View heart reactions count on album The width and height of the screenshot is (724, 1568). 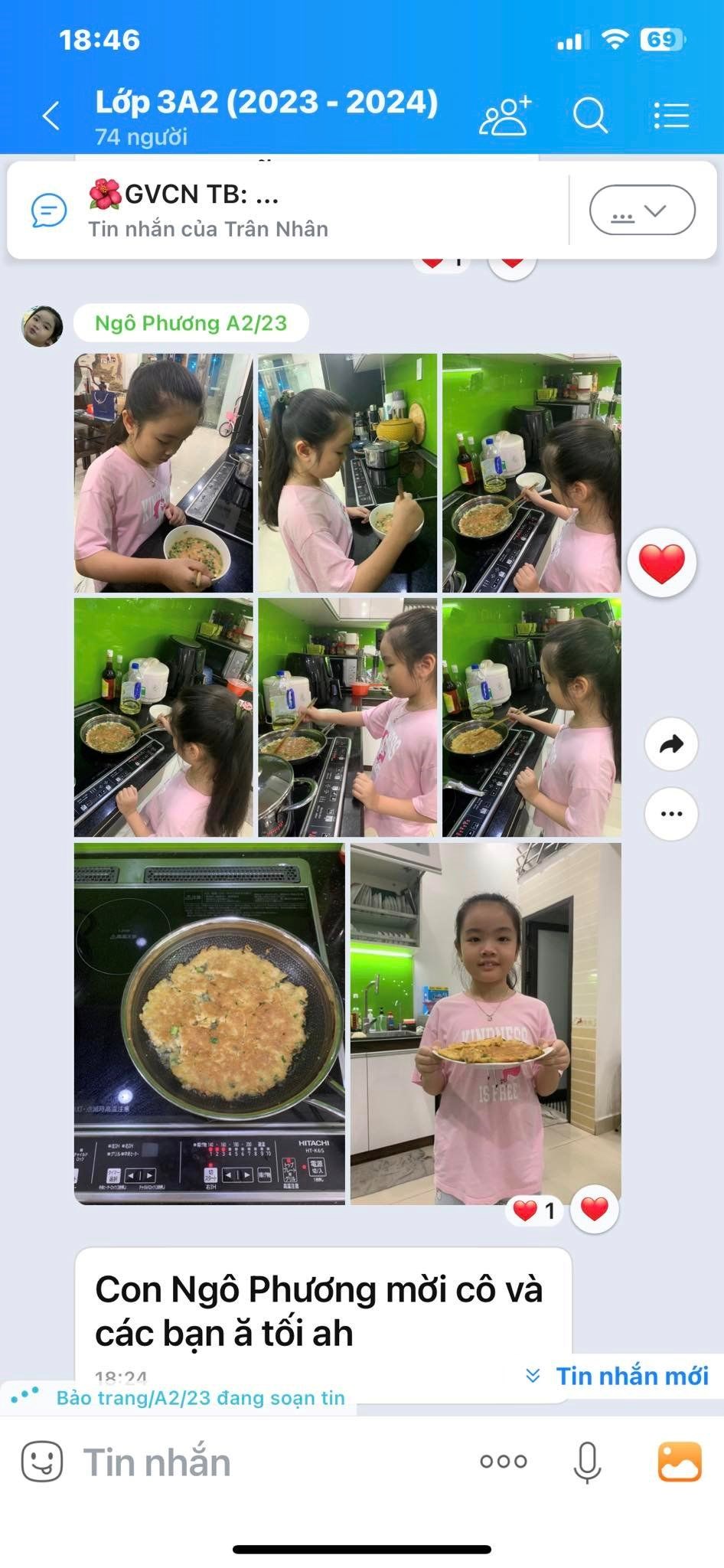[x=534, y=1210]
